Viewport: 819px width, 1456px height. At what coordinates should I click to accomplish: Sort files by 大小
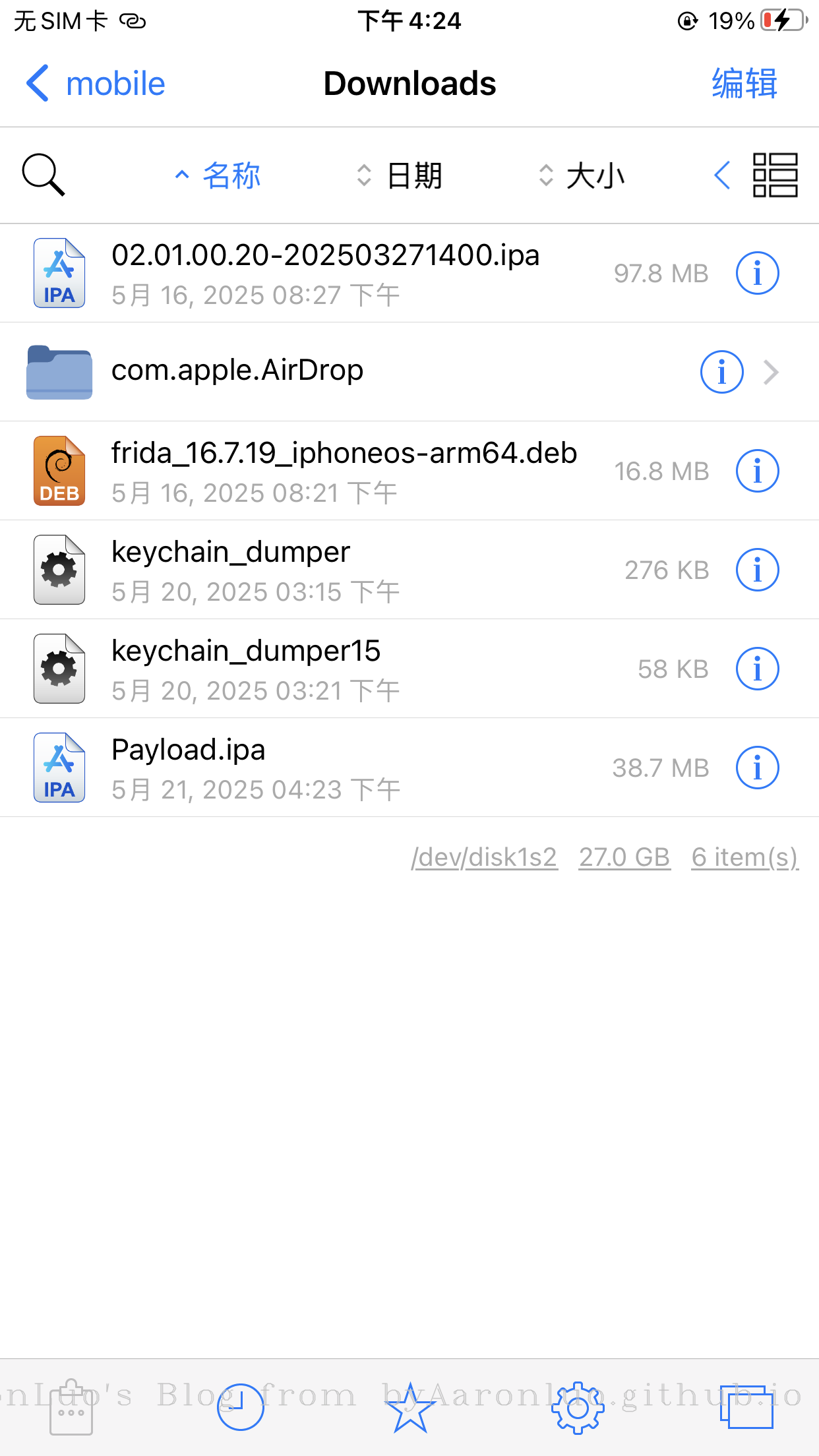[582, 175]
